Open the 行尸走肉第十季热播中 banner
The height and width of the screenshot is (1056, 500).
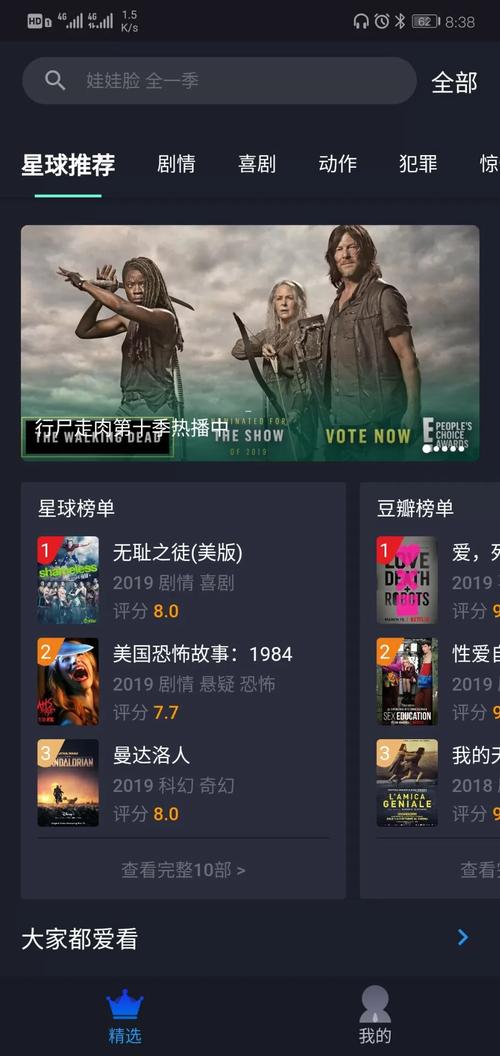point(250,343)
